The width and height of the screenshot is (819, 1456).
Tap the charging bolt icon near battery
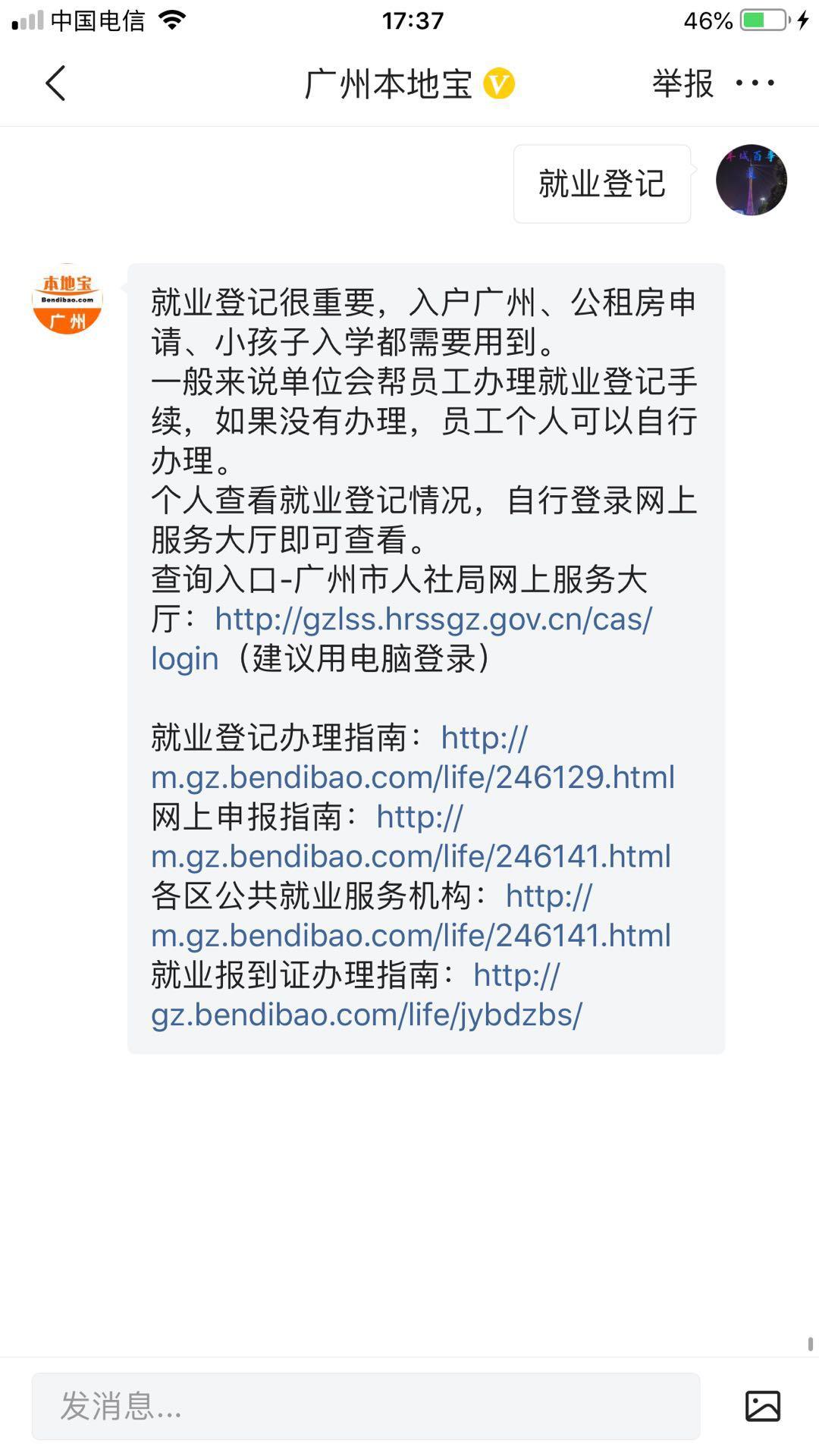coord(802,20)
